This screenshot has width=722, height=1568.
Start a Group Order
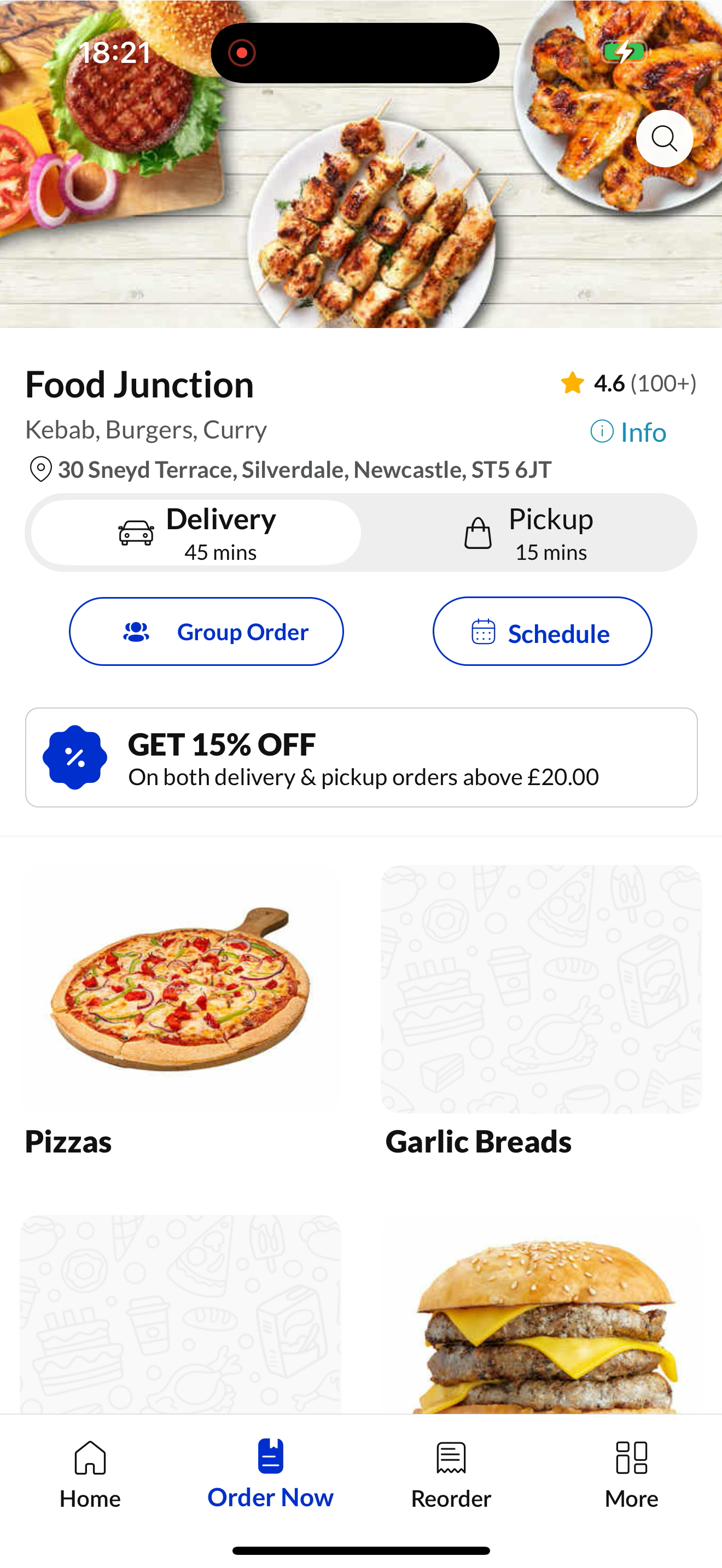coord(206,631)
